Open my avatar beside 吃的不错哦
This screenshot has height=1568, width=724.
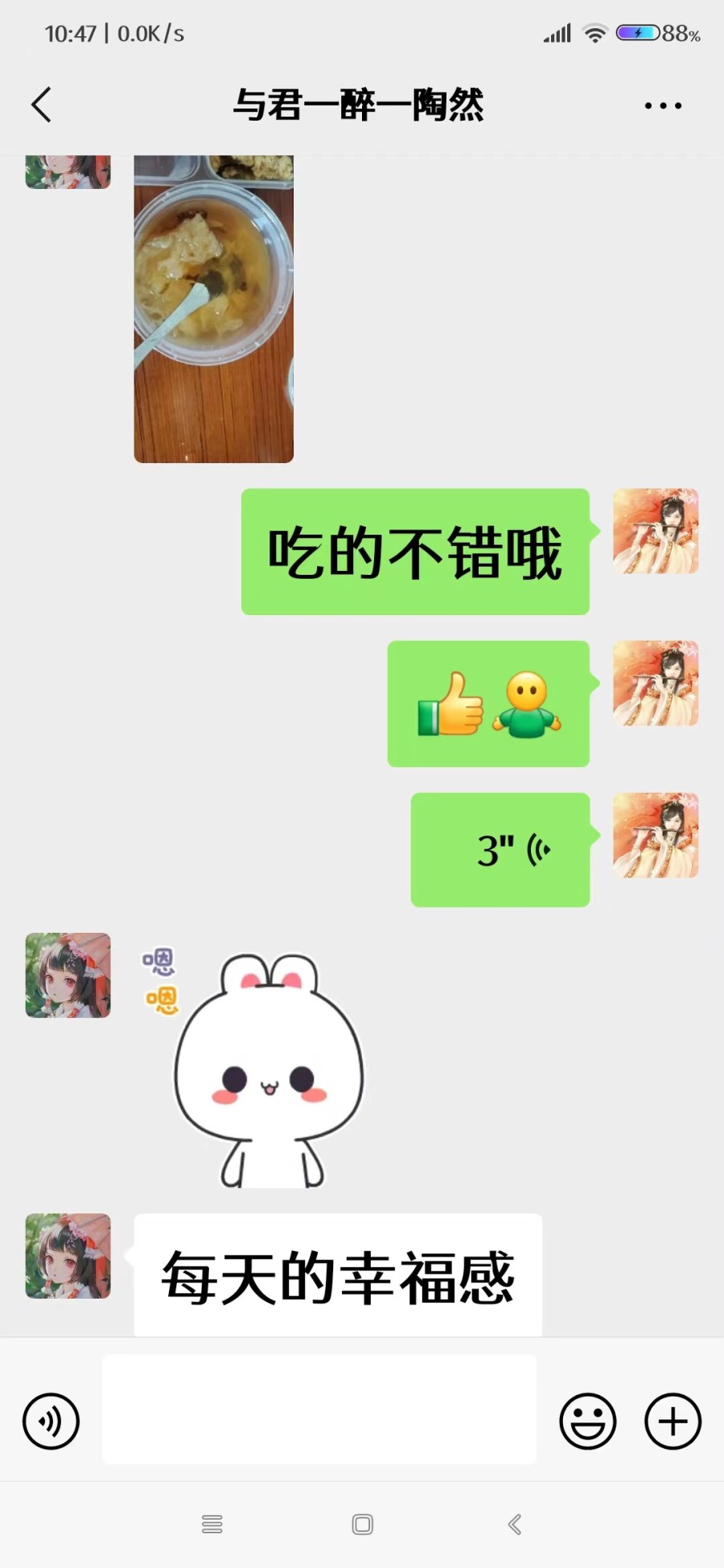656,532
